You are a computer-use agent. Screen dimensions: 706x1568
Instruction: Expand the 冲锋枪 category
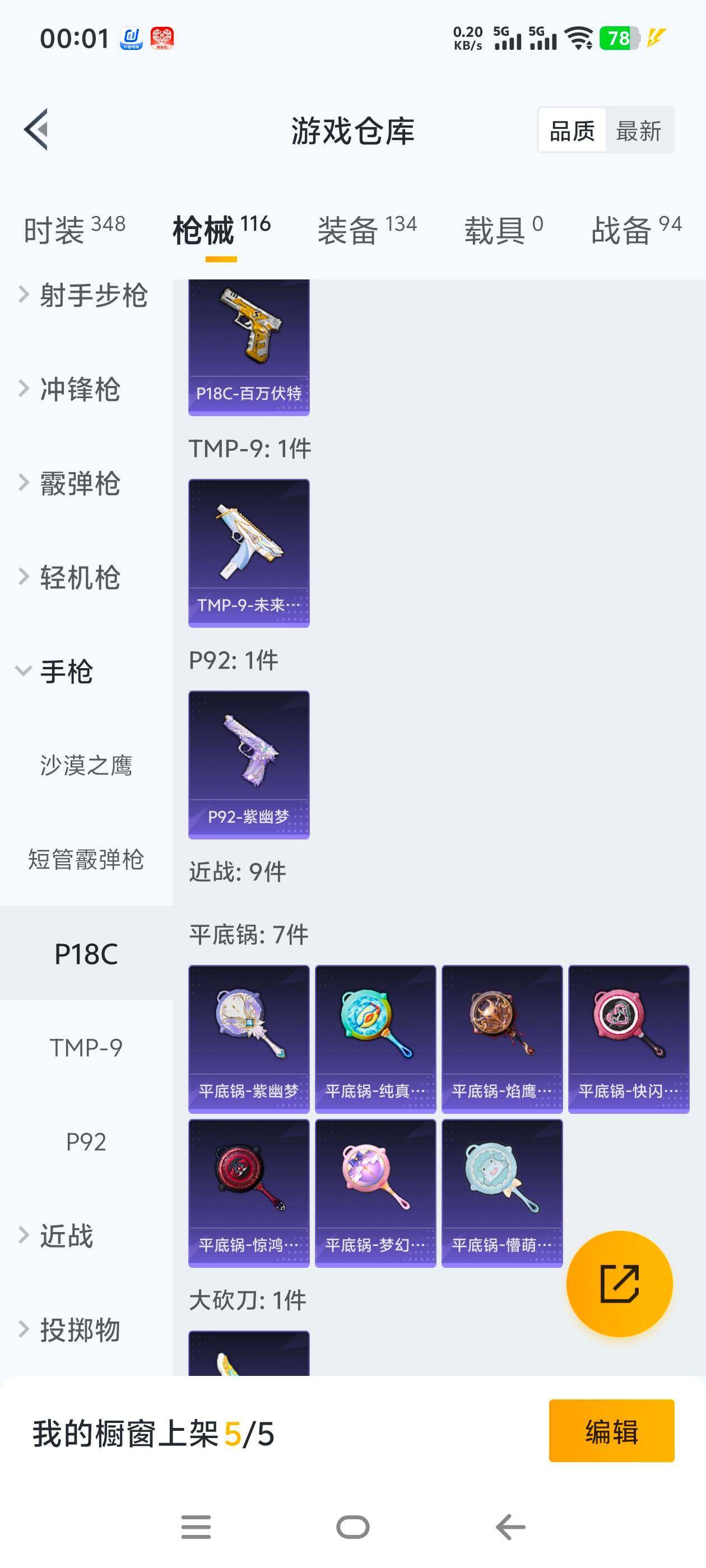(79, 390)
